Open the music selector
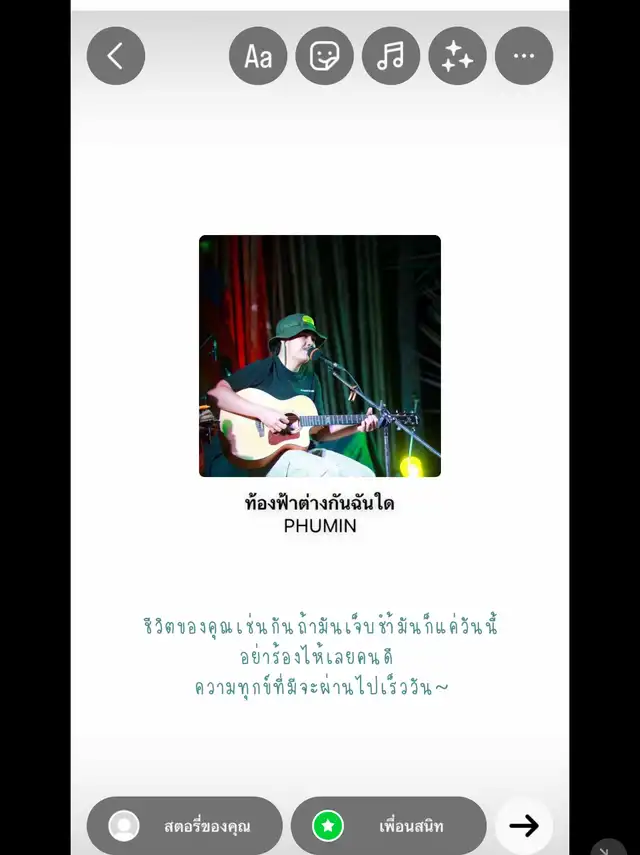Viewport: 640px width, 855px height. (x=391, y=56)
